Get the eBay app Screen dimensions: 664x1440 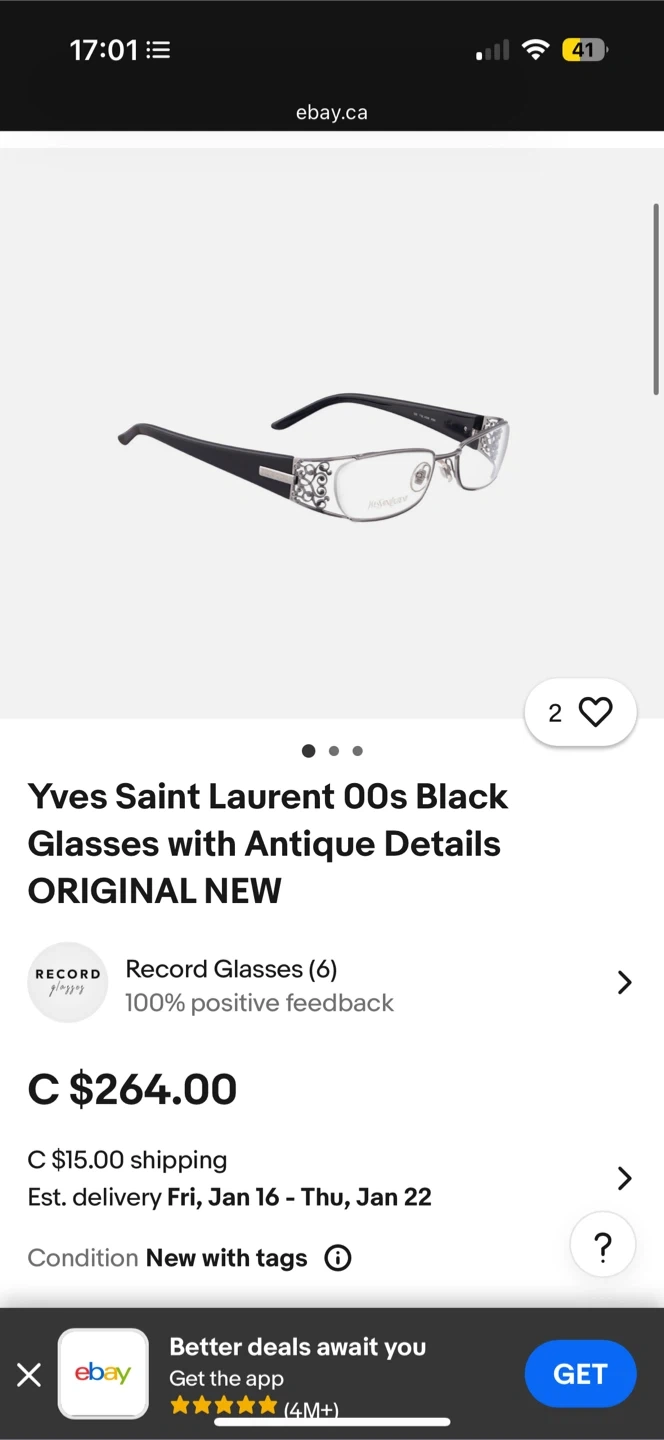point(580,1374)
